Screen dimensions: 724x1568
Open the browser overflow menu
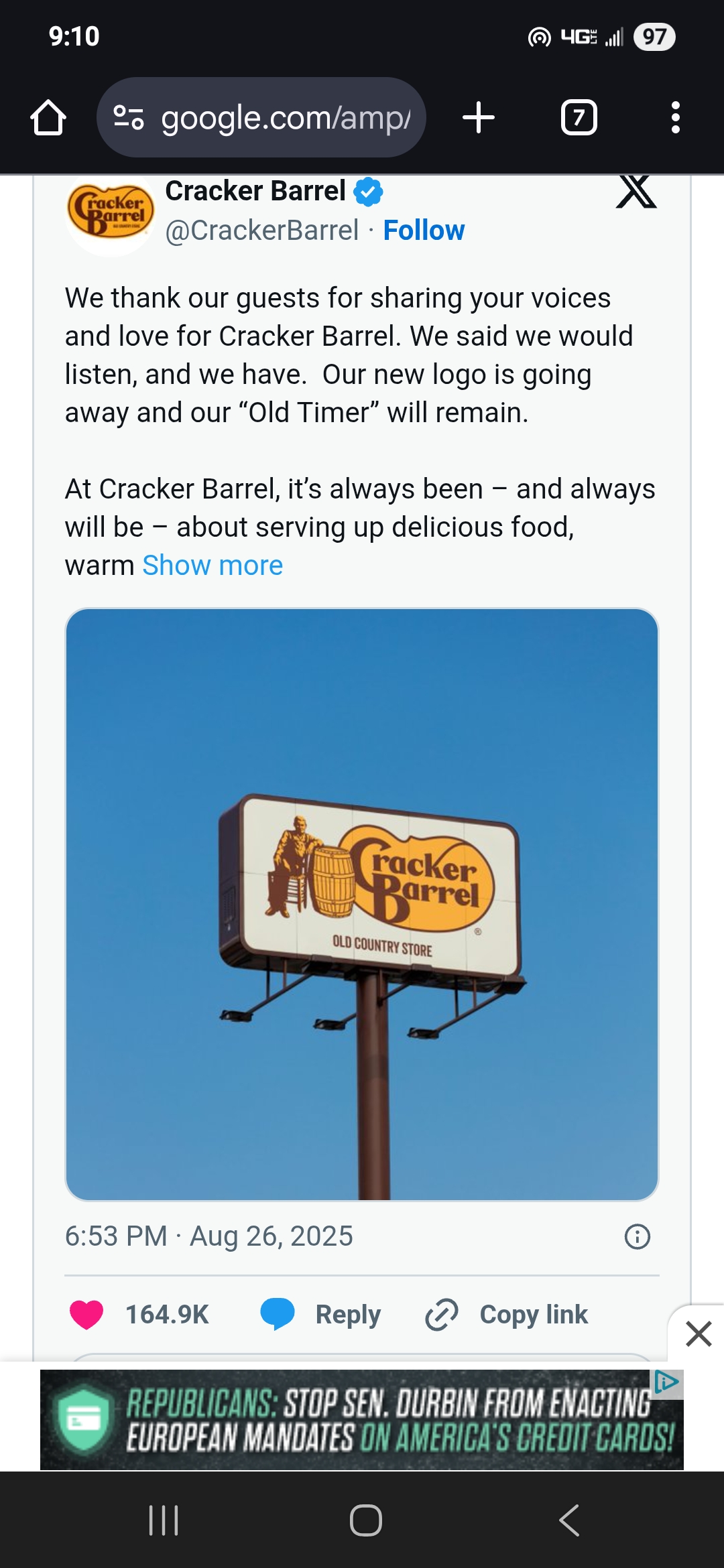click(675, 118)
